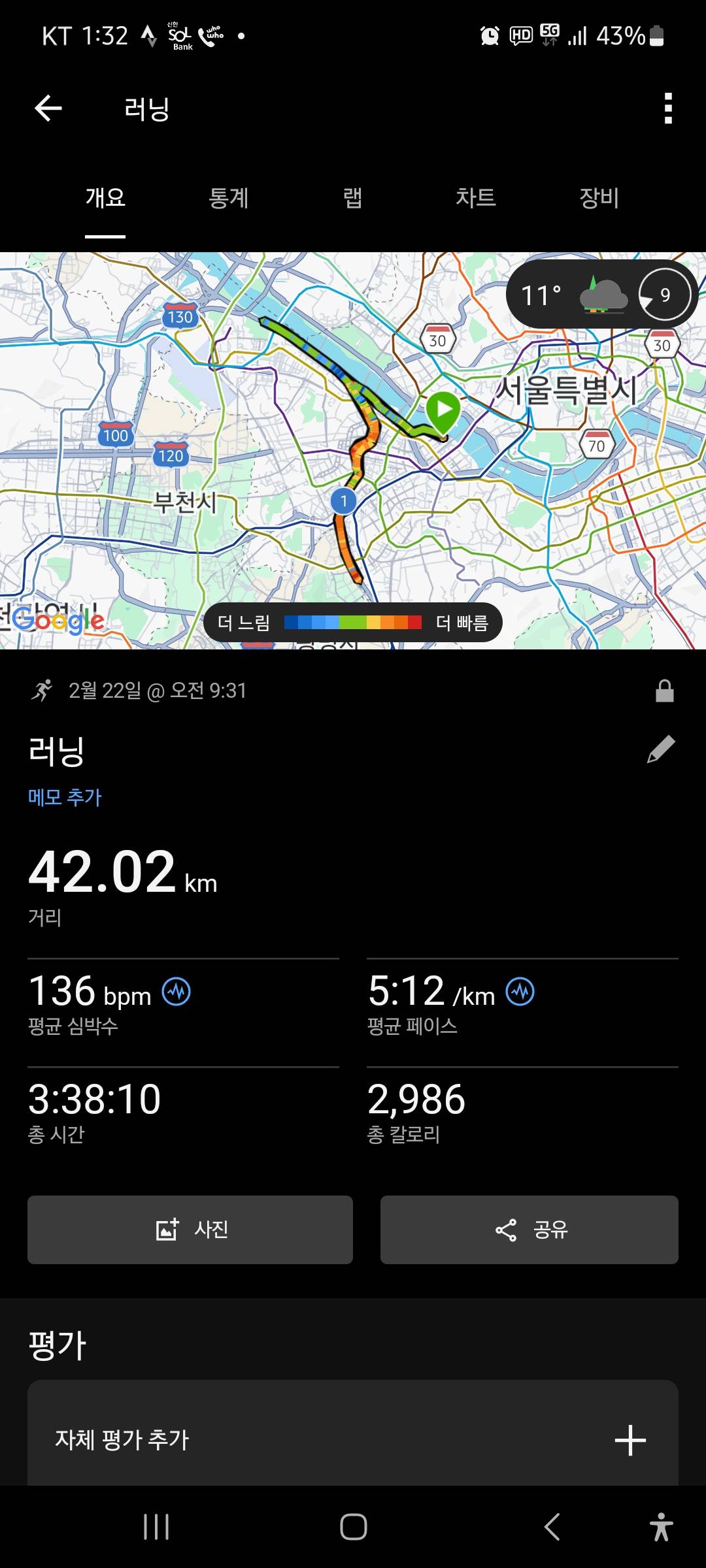Screen dimensions: 706x1568
Task: Open the weather widget on the map
Action: coord(597,295)
